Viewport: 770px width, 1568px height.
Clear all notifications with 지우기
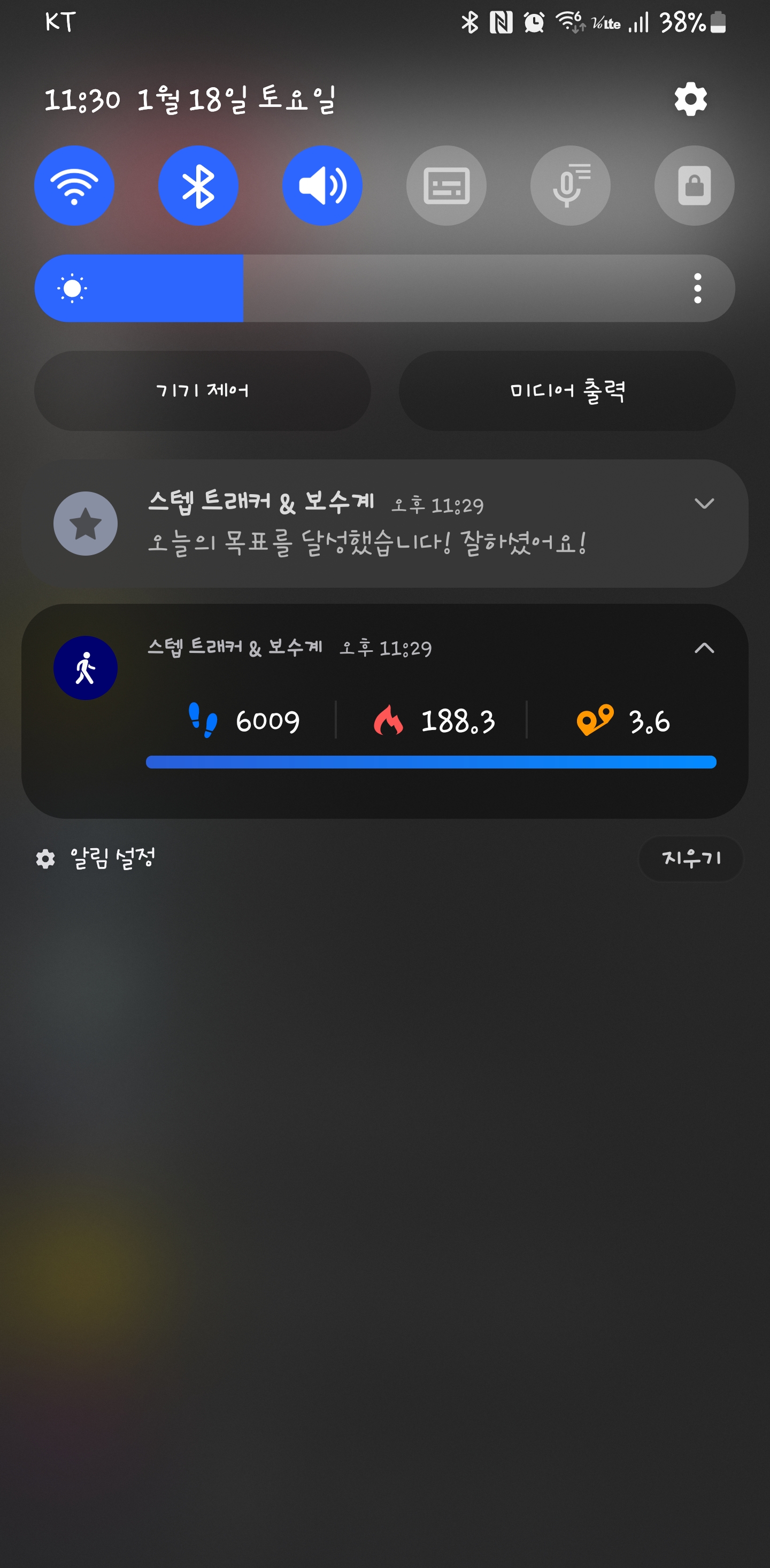(x=690, y=859)
